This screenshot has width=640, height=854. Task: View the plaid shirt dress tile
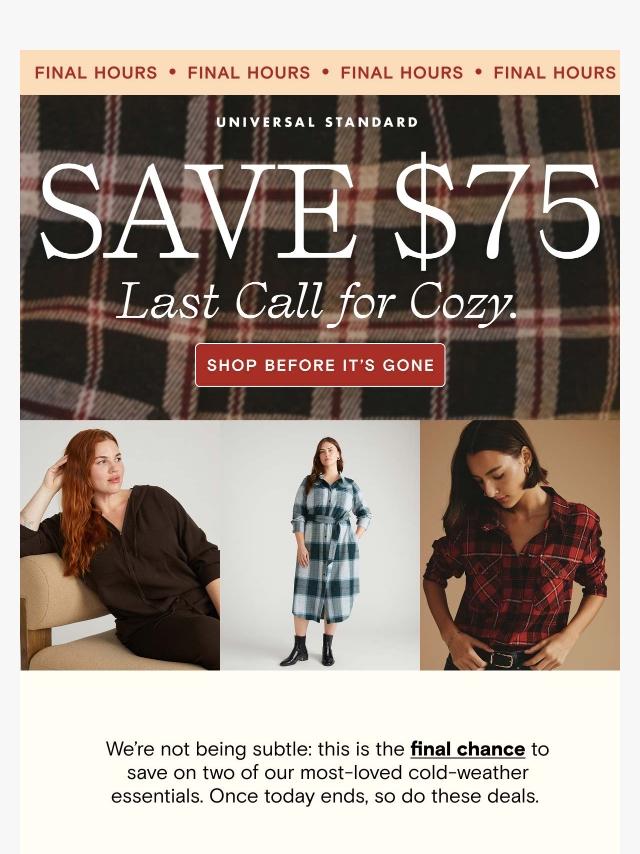tap(320, 545)
